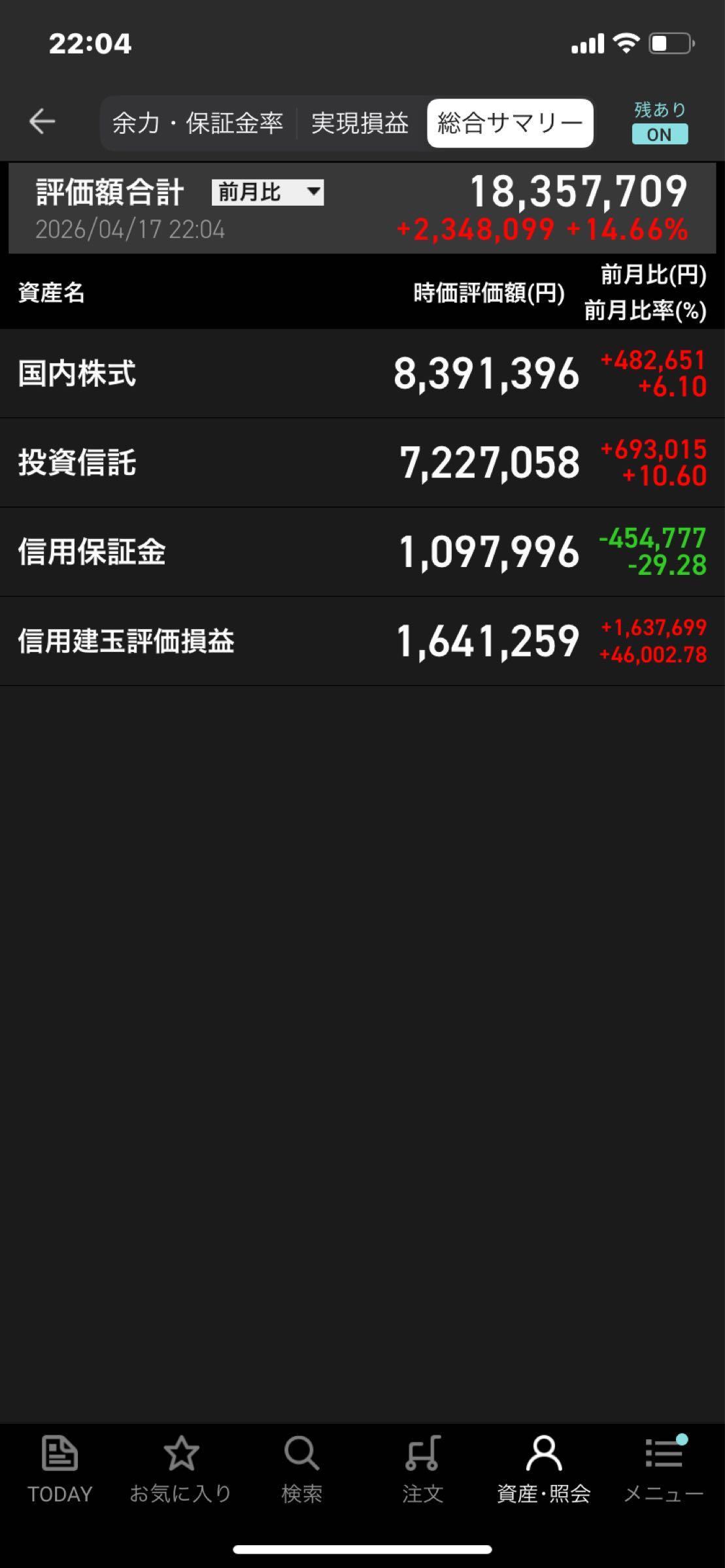This screenshot has width=725, height=1568.
Task: Go back using the arrow icon
Action: tap(42, 122)
